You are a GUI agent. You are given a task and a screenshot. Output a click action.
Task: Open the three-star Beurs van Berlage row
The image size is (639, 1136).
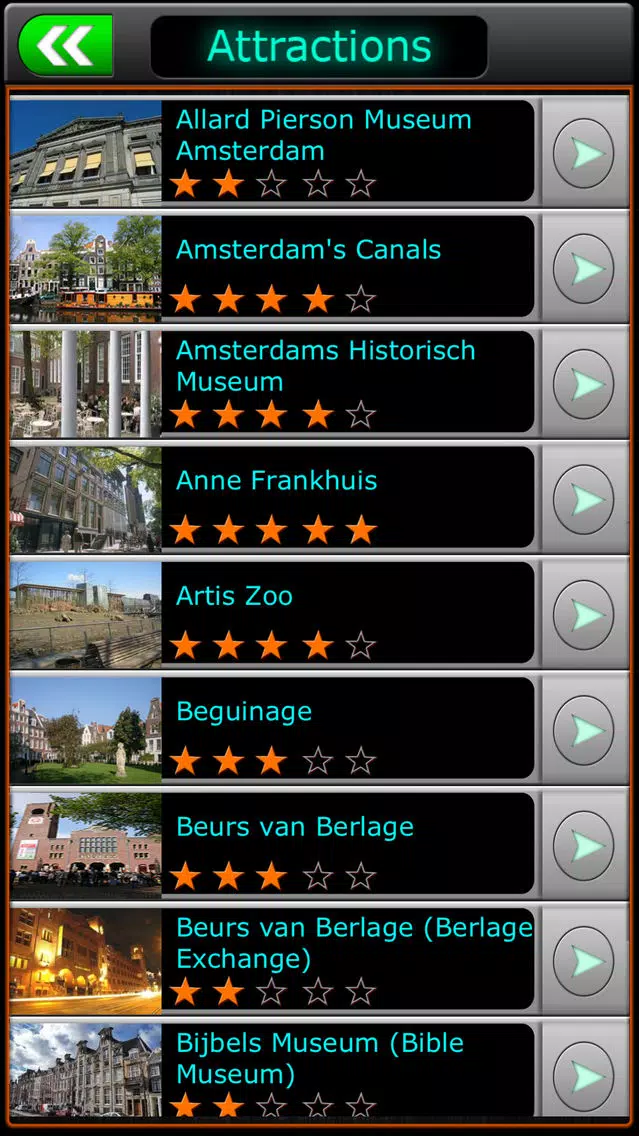coord(319,844)
